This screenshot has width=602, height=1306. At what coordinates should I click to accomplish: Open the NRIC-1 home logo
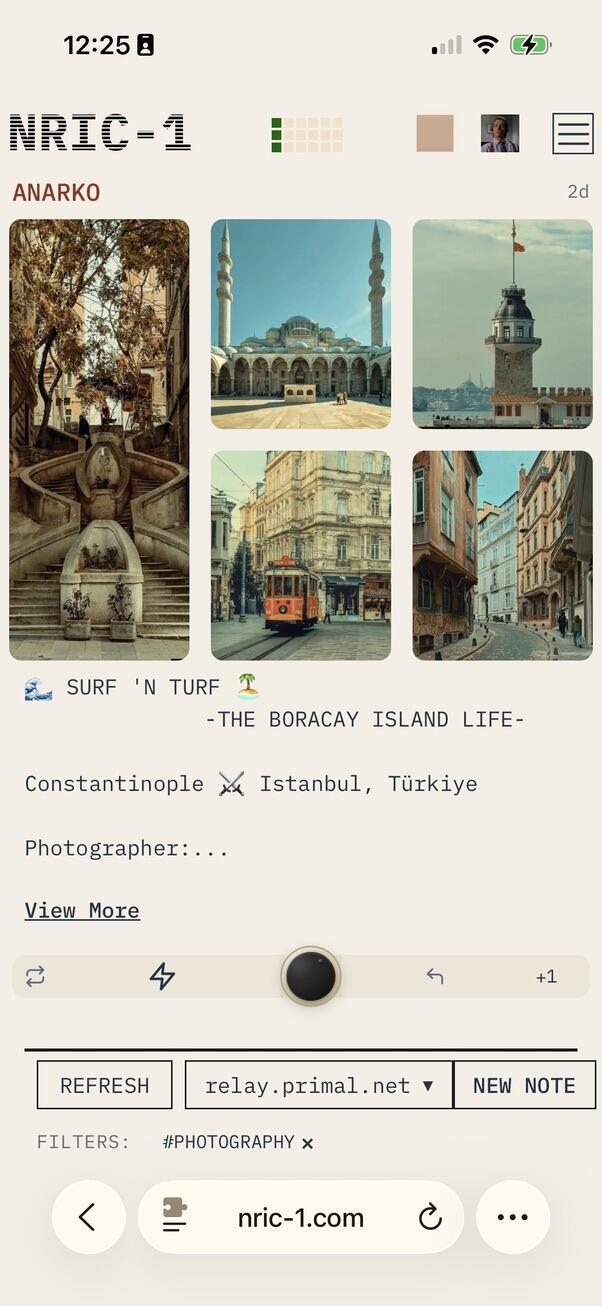click(100, 133)
